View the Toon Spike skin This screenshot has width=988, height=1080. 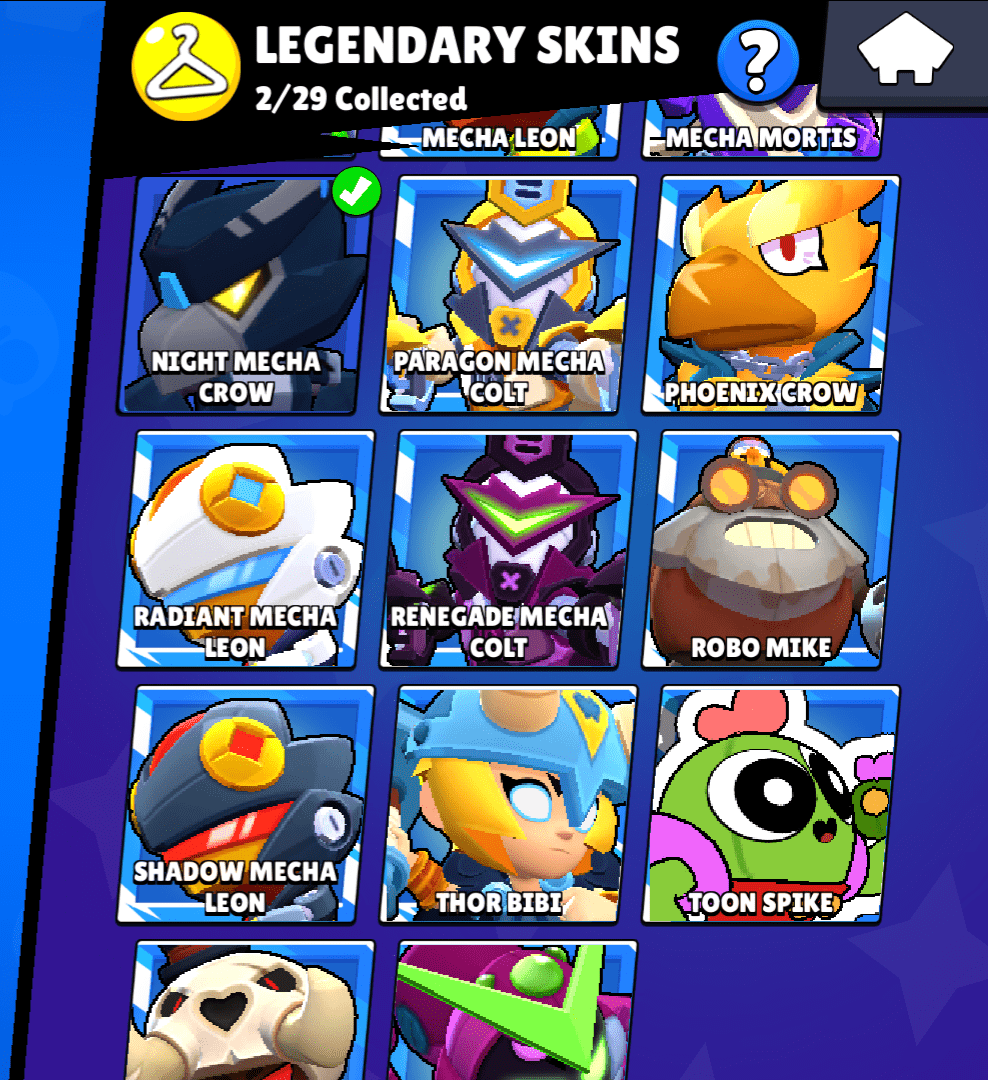[x=771, y=805]
